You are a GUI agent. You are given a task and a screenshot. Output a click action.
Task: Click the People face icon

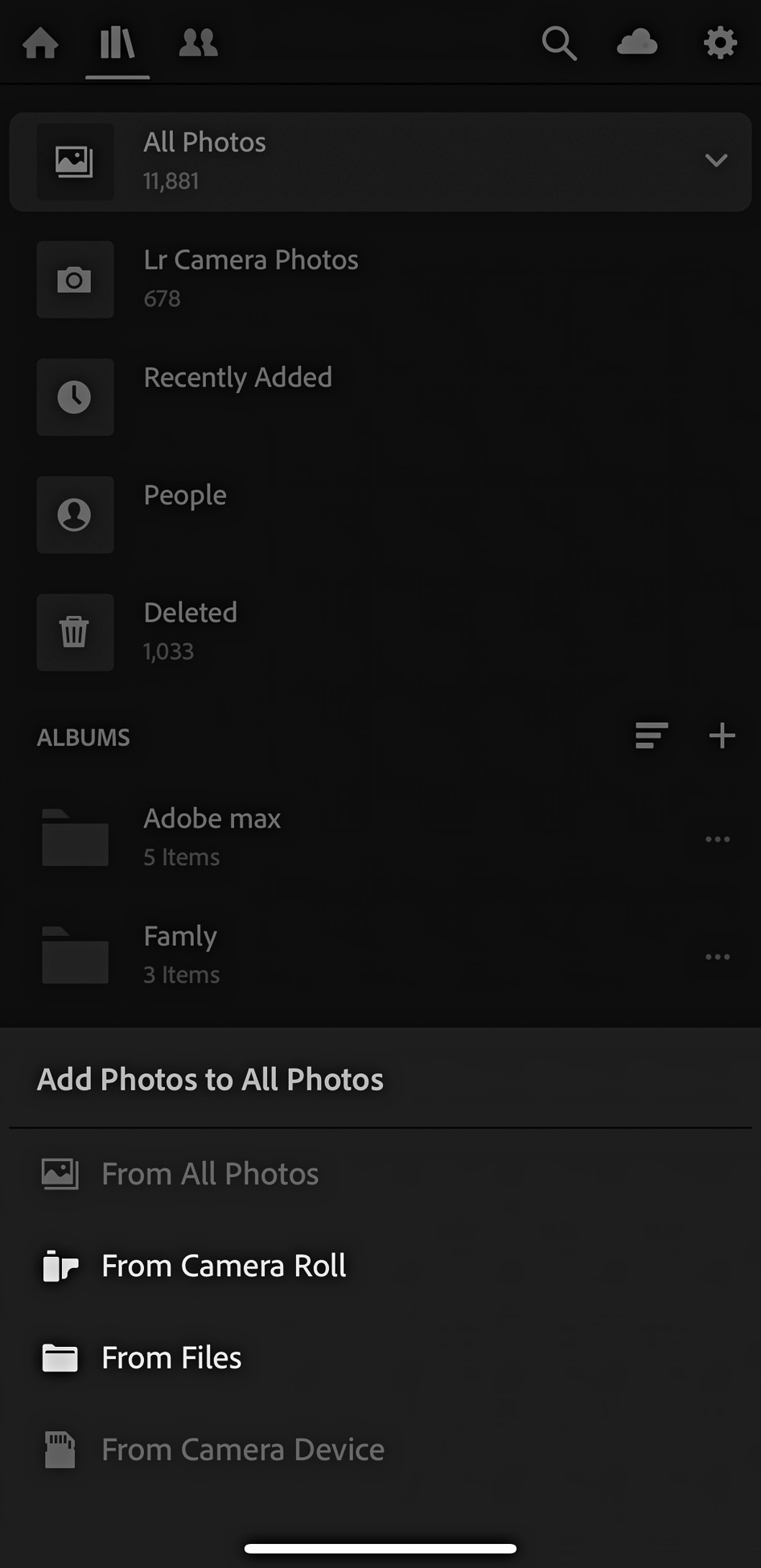[x=75, y=515]
